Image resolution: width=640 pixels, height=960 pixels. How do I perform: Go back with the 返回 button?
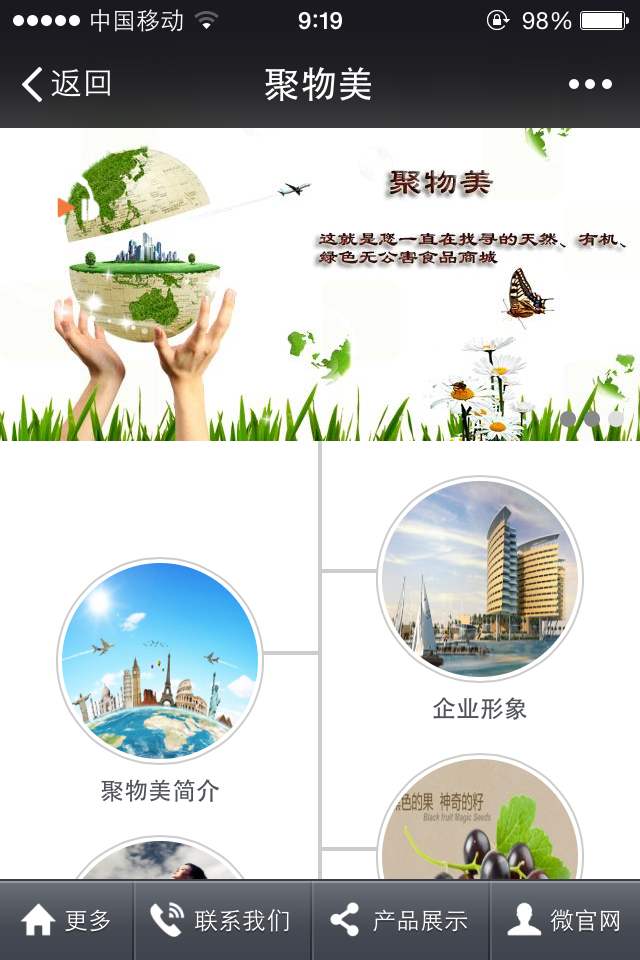pyautogui.click(x=67, y=84)
